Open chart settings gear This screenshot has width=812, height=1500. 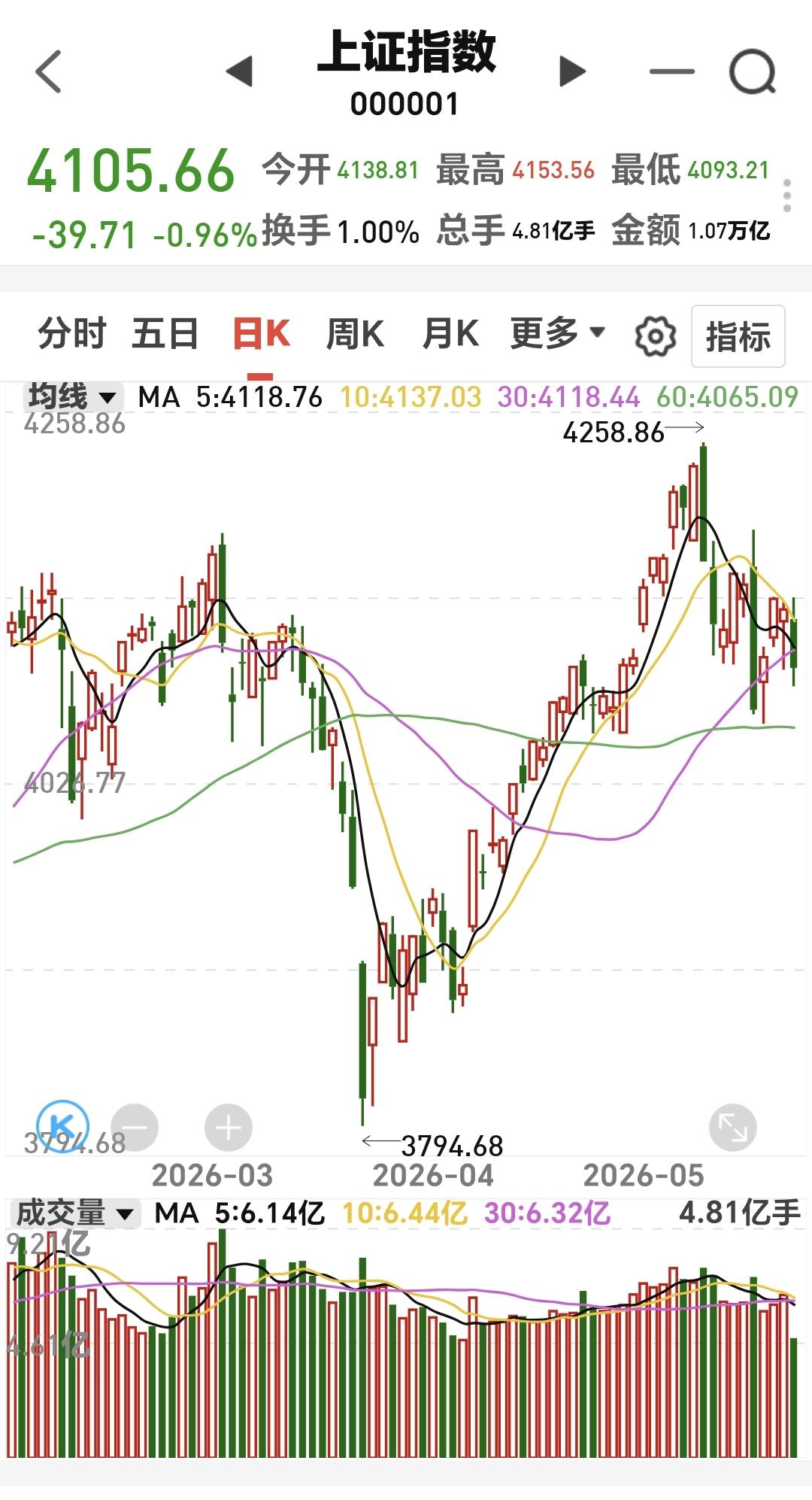(656, 336)
